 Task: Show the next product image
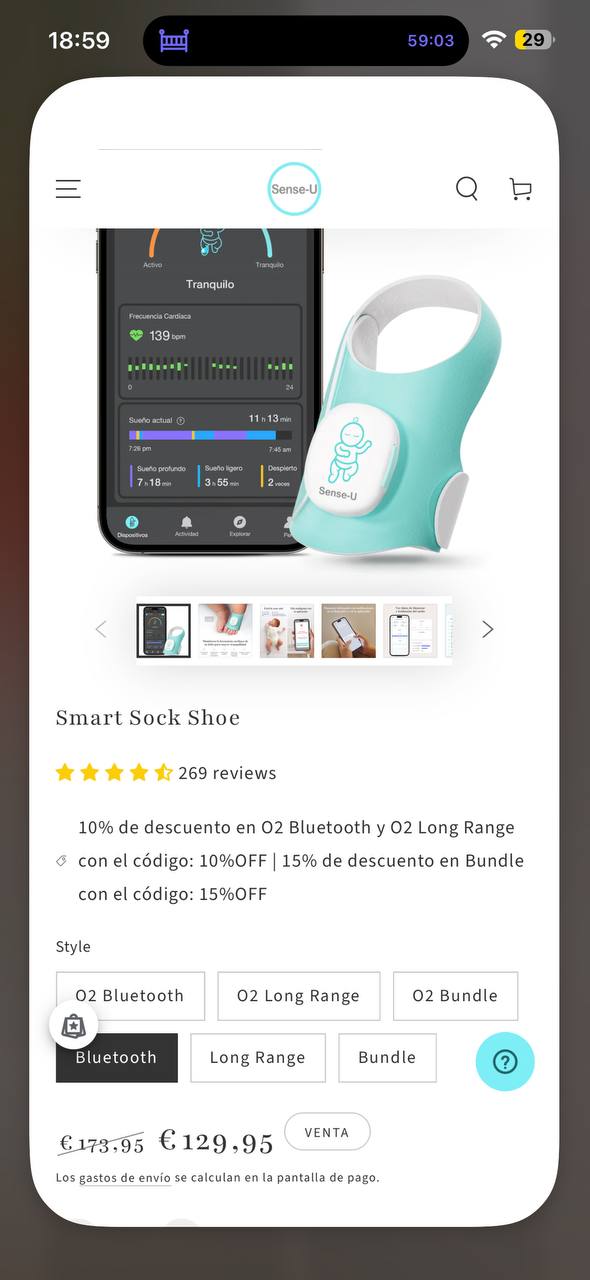[x=488, y=629]
